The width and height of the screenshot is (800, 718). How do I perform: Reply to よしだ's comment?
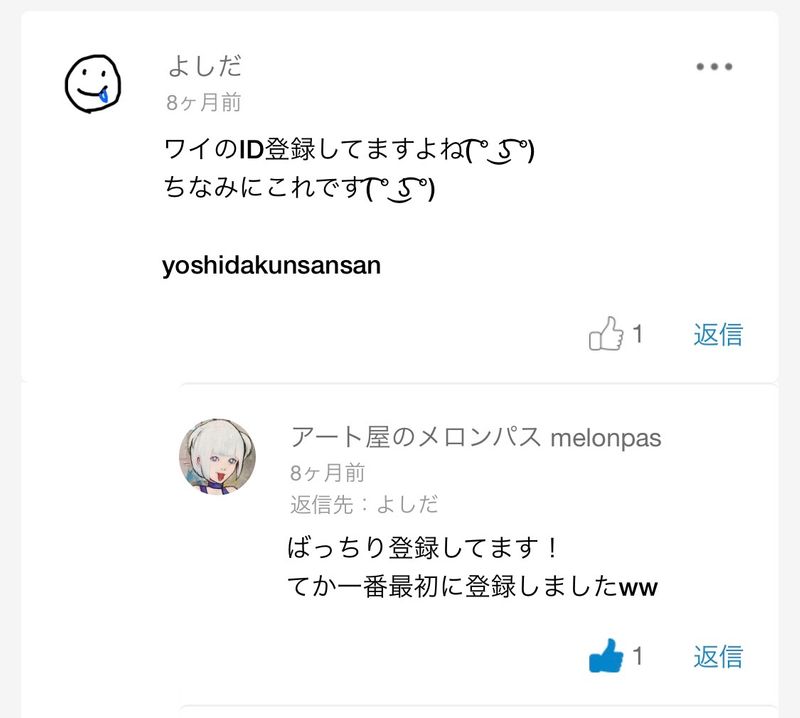[x=718, y=334]
